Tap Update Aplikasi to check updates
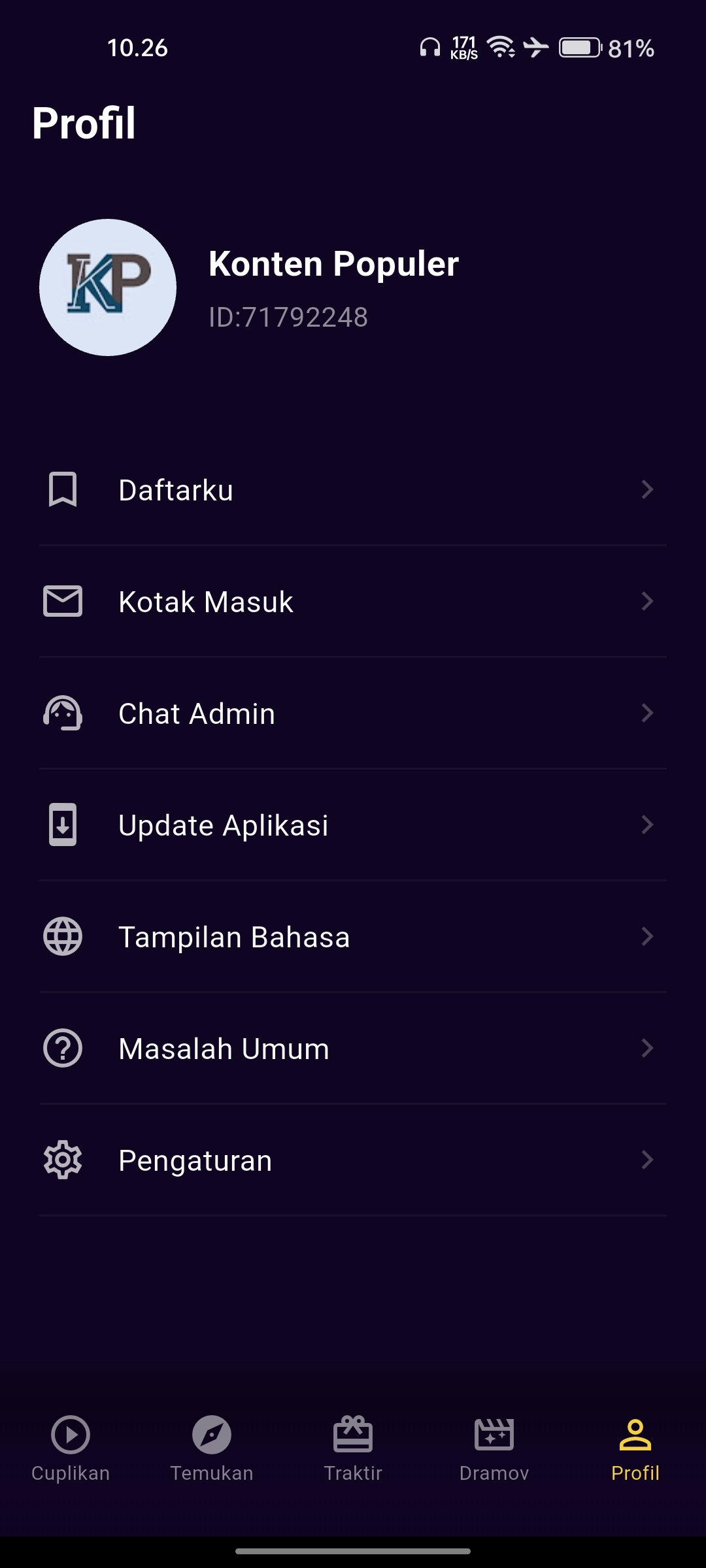The height and width of the screenshot is (1568, 706). [222, 825]
